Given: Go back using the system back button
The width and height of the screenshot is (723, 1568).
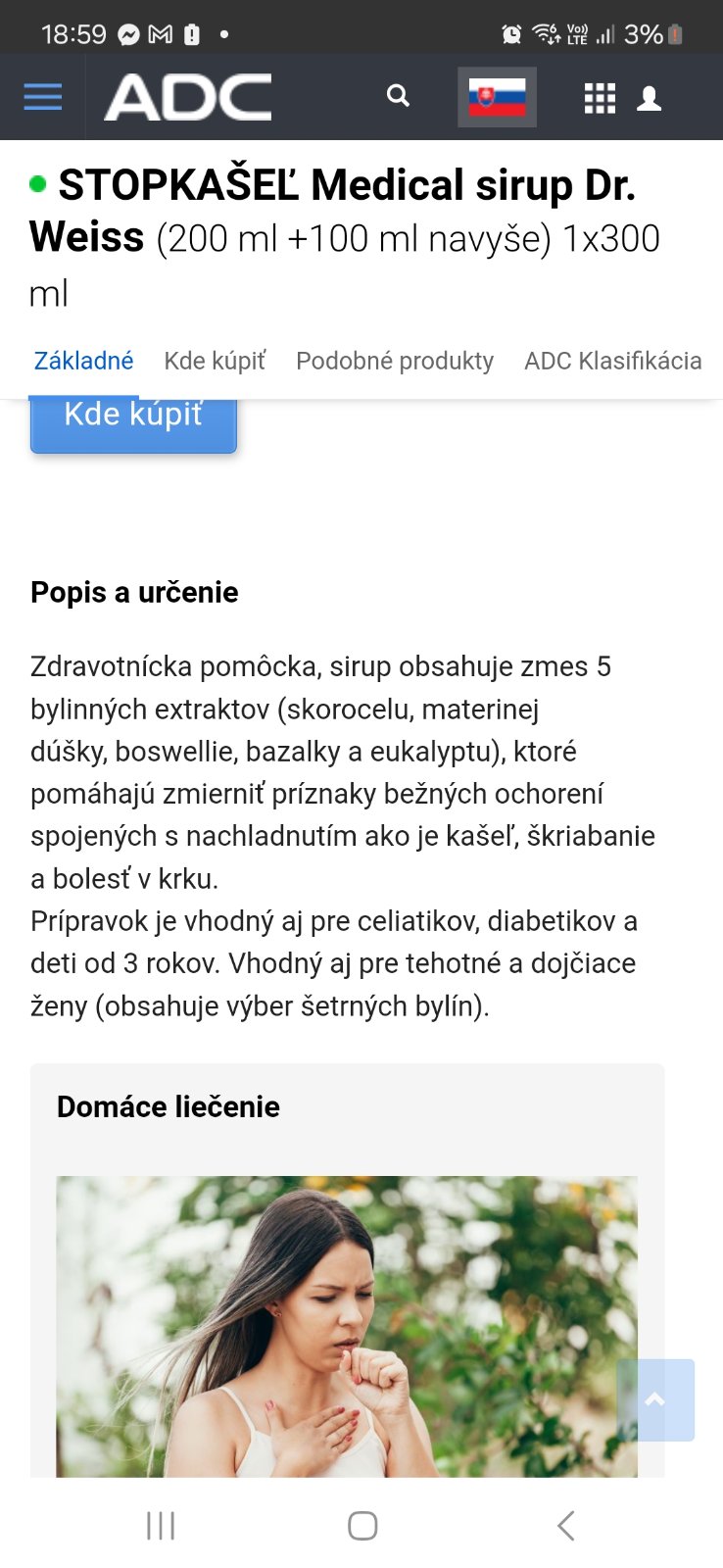Looking at the screenshot, I should point(565,1525).
